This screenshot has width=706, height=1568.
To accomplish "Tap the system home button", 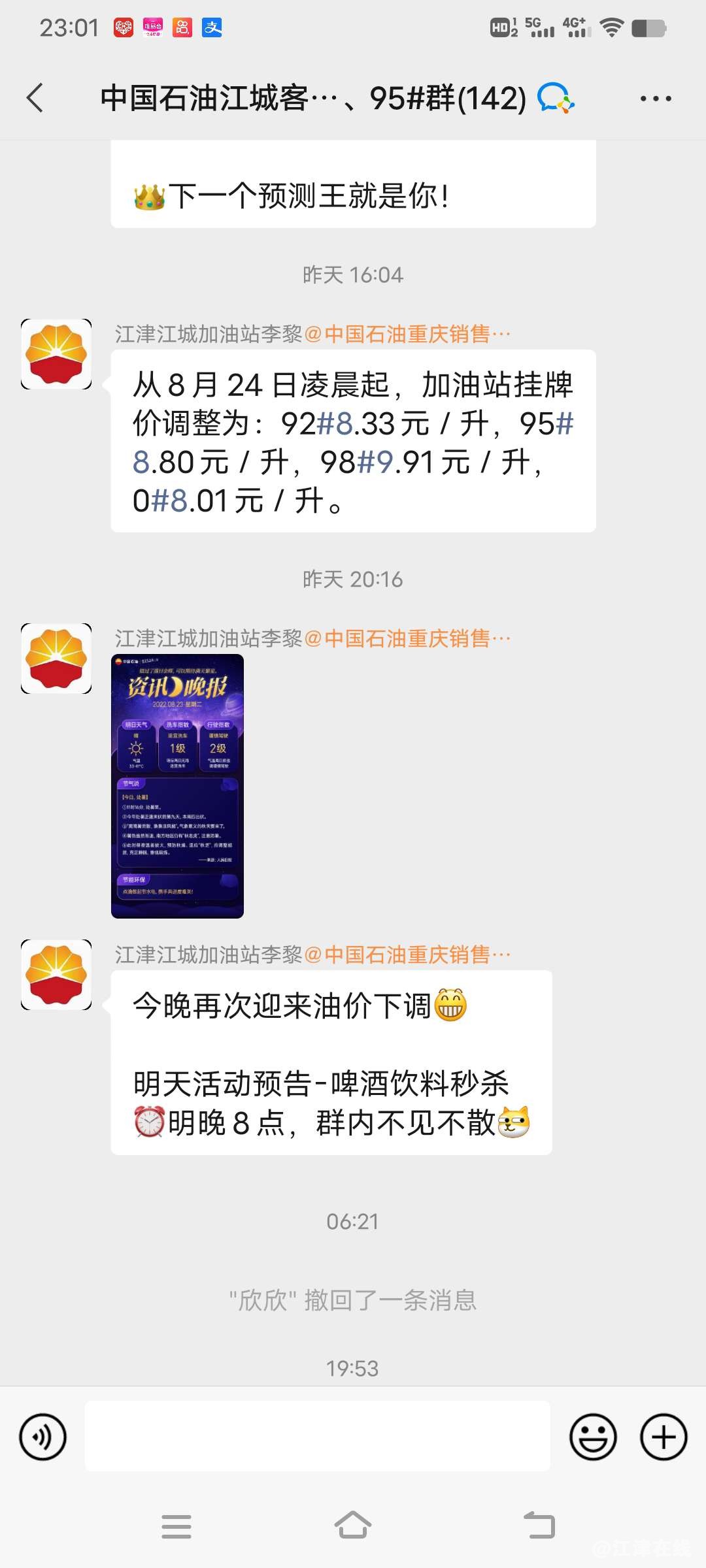I will 353,1526.
